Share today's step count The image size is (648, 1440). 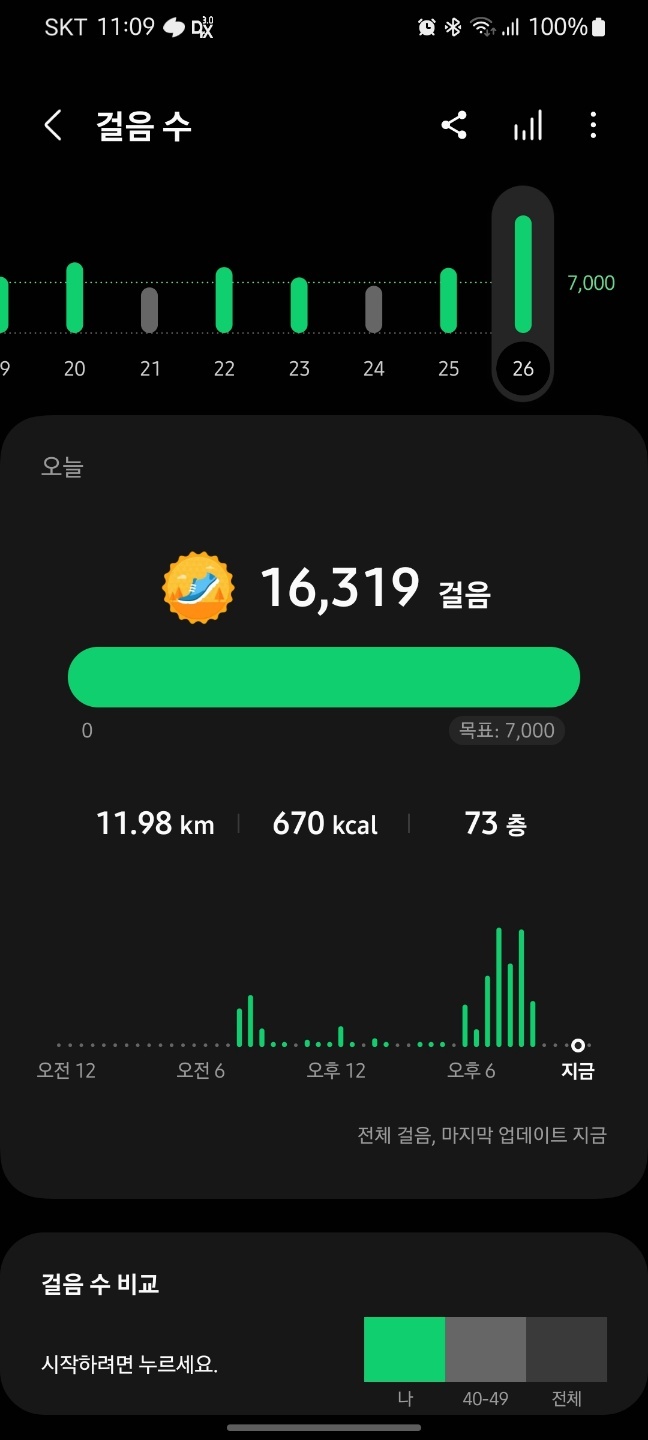[454, 126]
